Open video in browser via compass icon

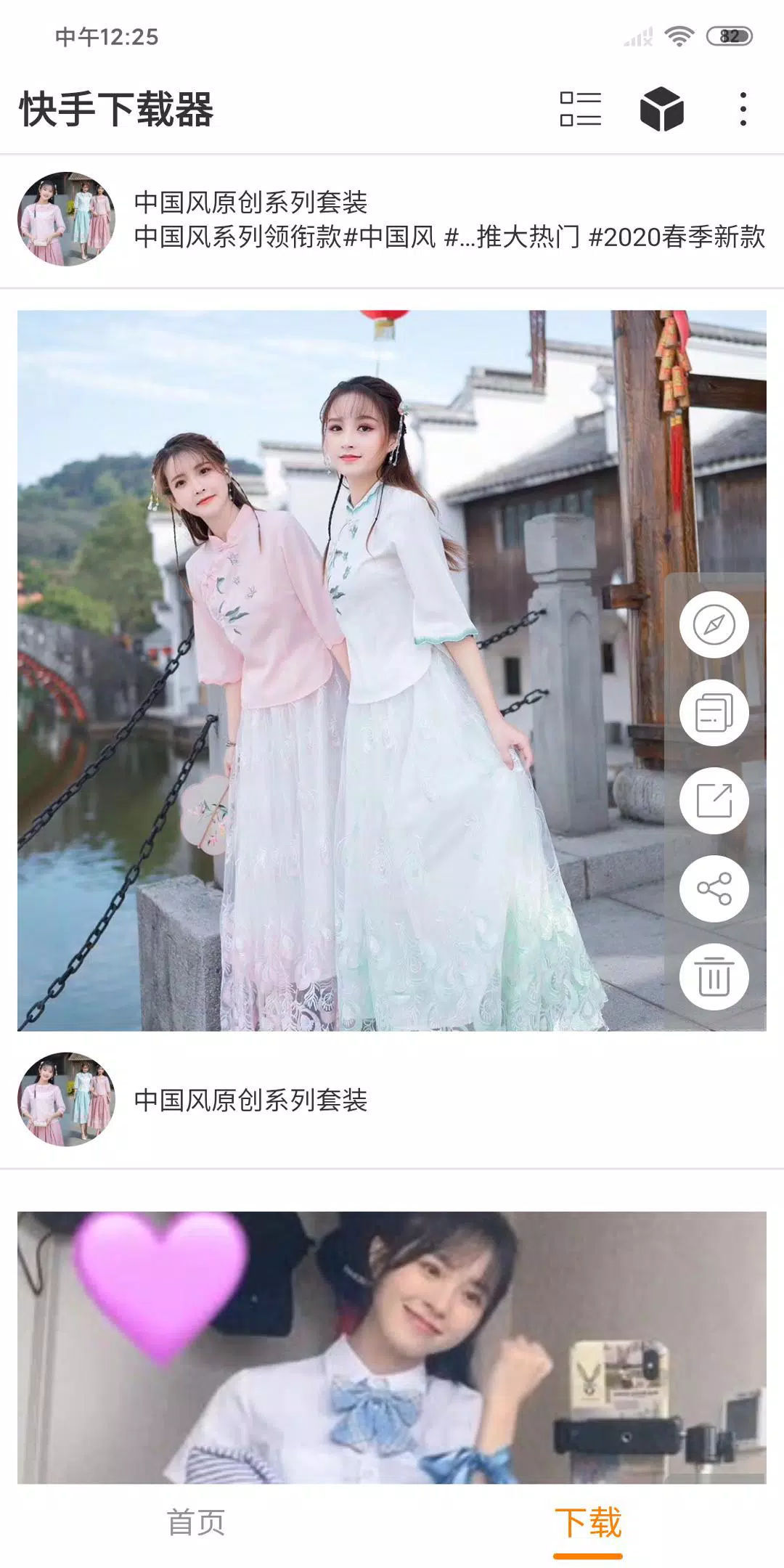coord(714,626)
